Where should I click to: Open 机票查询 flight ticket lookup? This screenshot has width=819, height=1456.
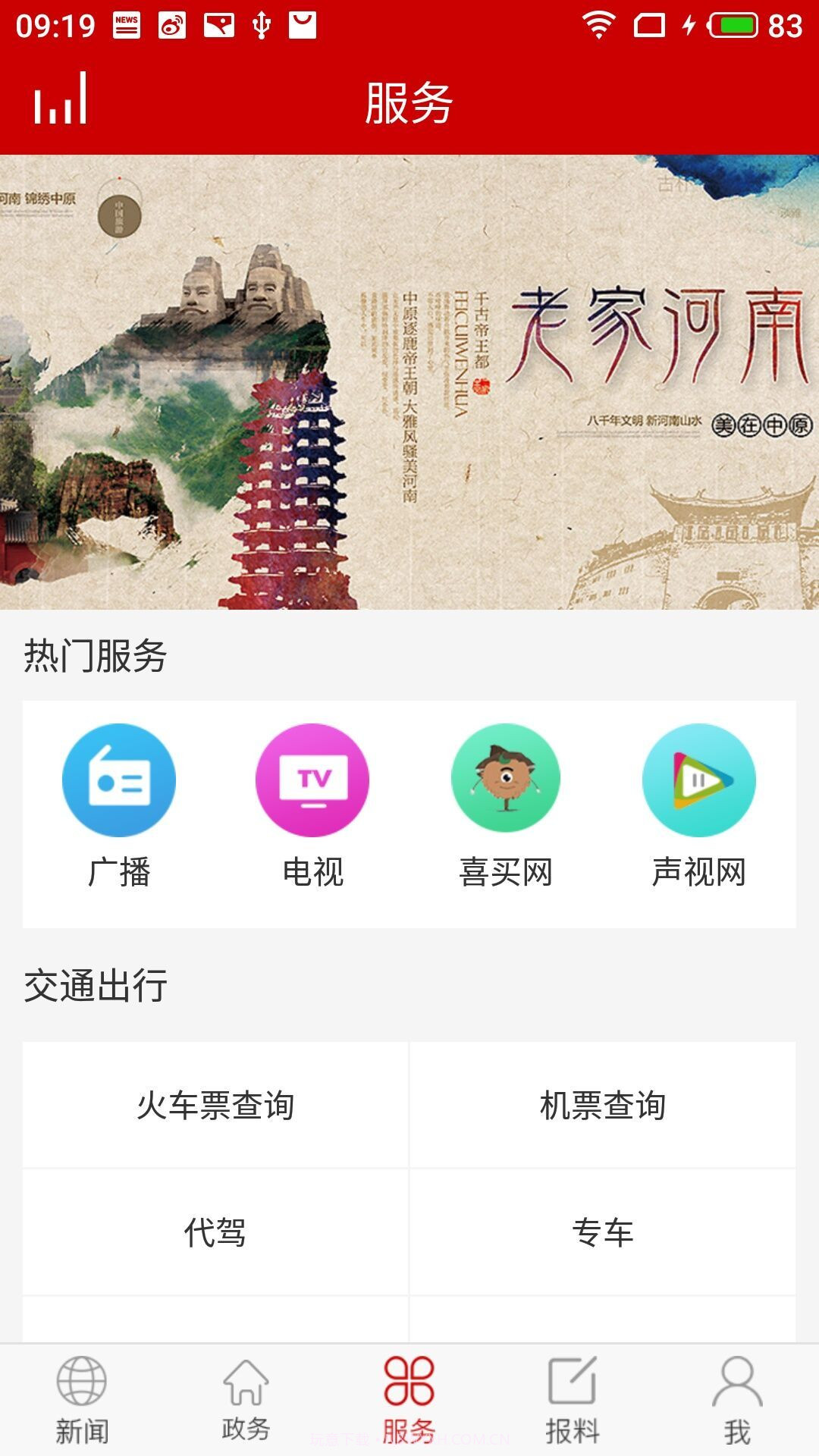604,1107
